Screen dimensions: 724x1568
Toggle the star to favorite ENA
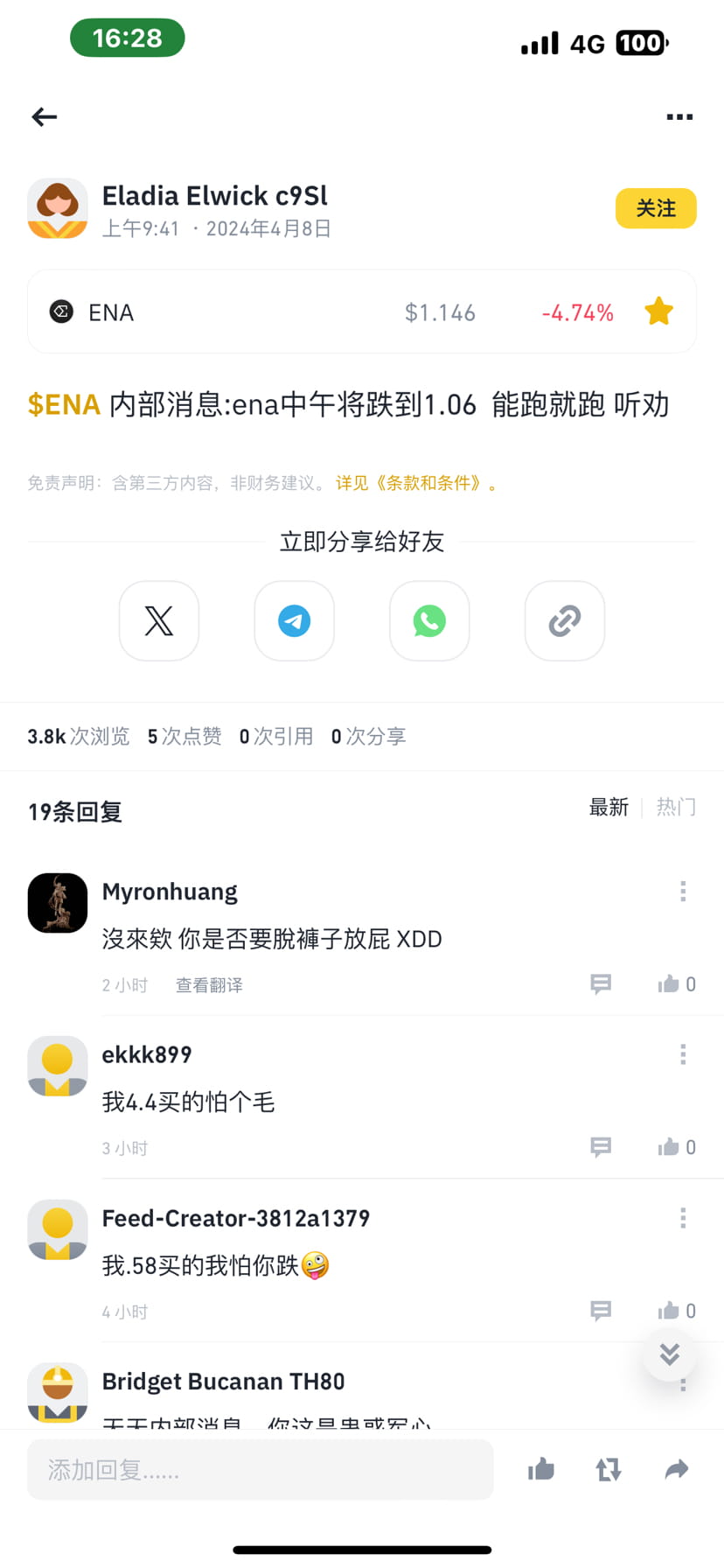pyautogui.click(x=658, y=311)
